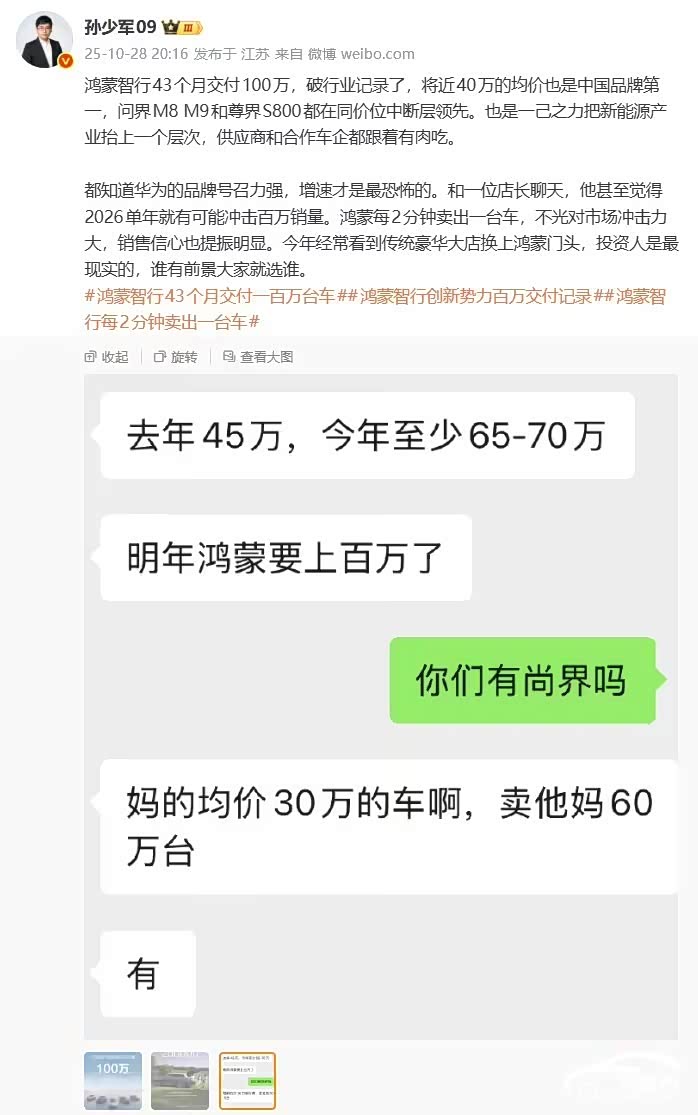
Task: Select the 100万 thumbnail image
Action: tap(113, 1081)
